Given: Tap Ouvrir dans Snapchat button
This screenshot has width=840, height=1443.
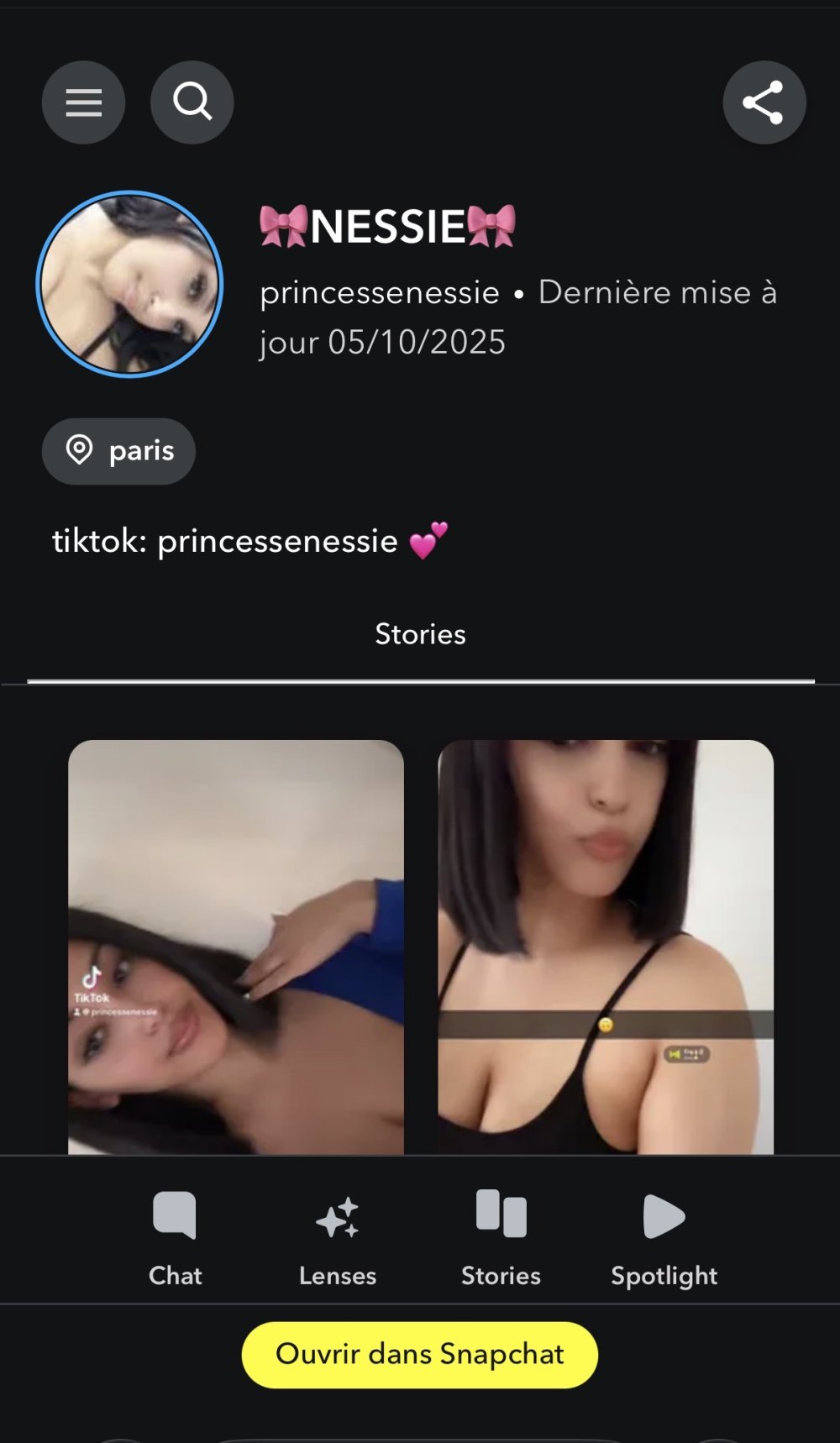Looking at the screenshot, I should (x=420, y=1354).
